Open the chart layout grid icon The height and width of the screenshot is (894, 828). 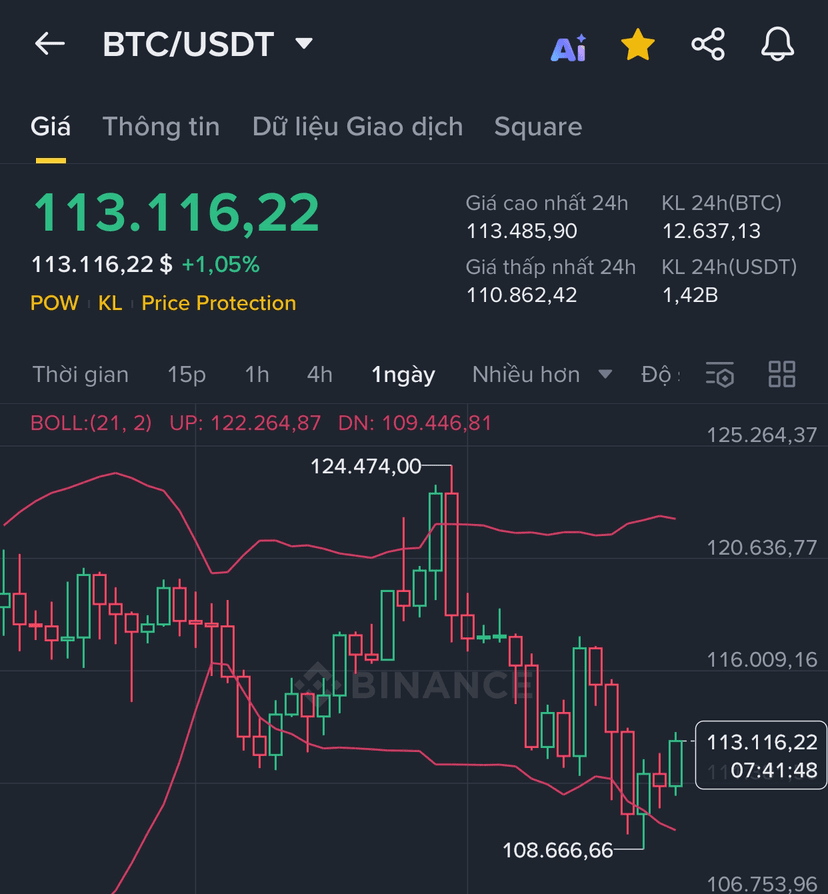(781, 375)
